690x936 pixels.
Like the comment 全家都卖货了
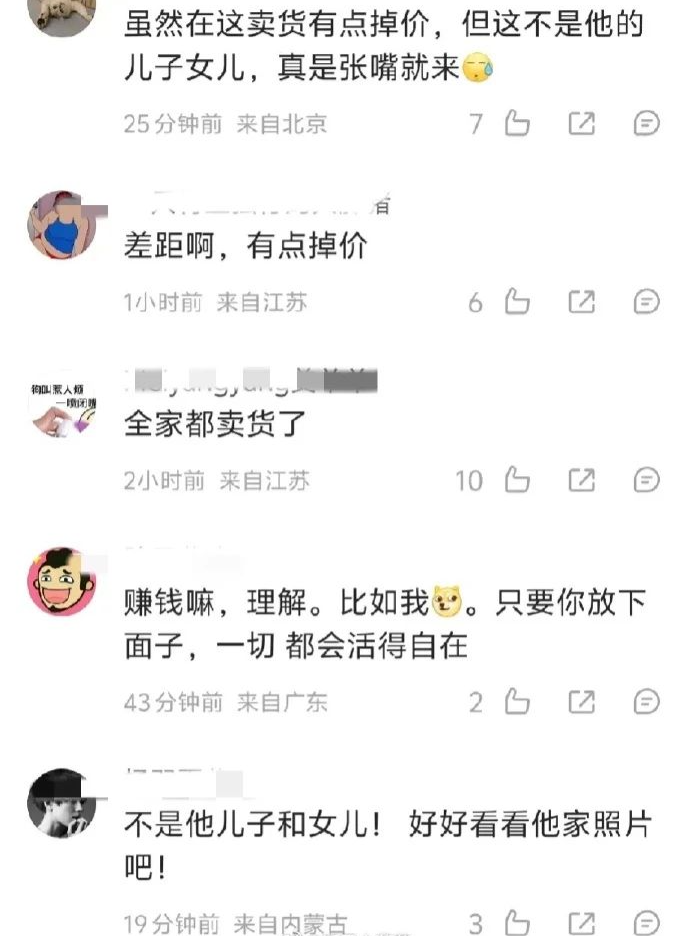pos(516,481)
